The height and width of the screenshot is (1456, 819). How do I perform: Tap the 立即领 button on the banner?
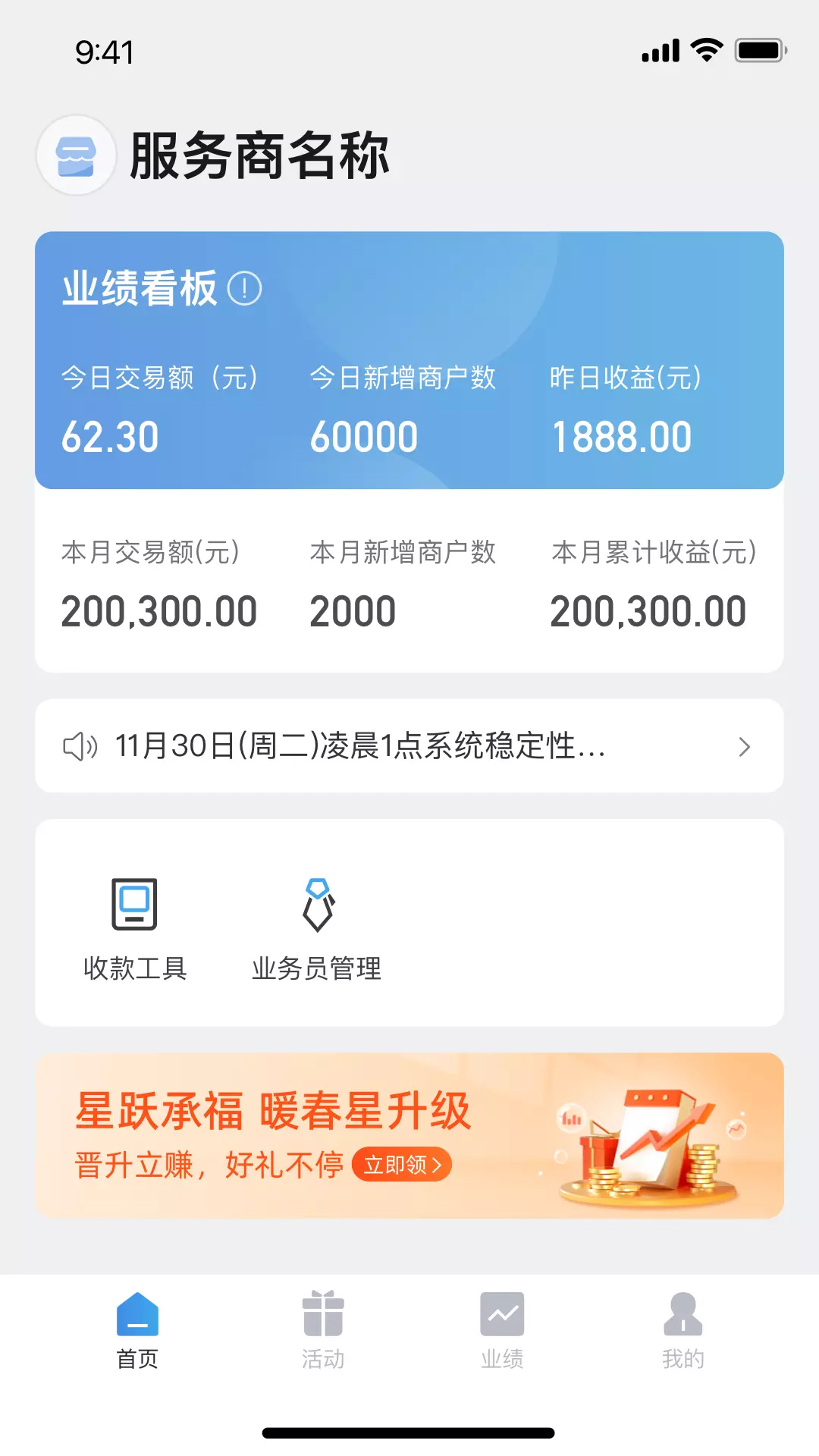(x=402, y=1165)
